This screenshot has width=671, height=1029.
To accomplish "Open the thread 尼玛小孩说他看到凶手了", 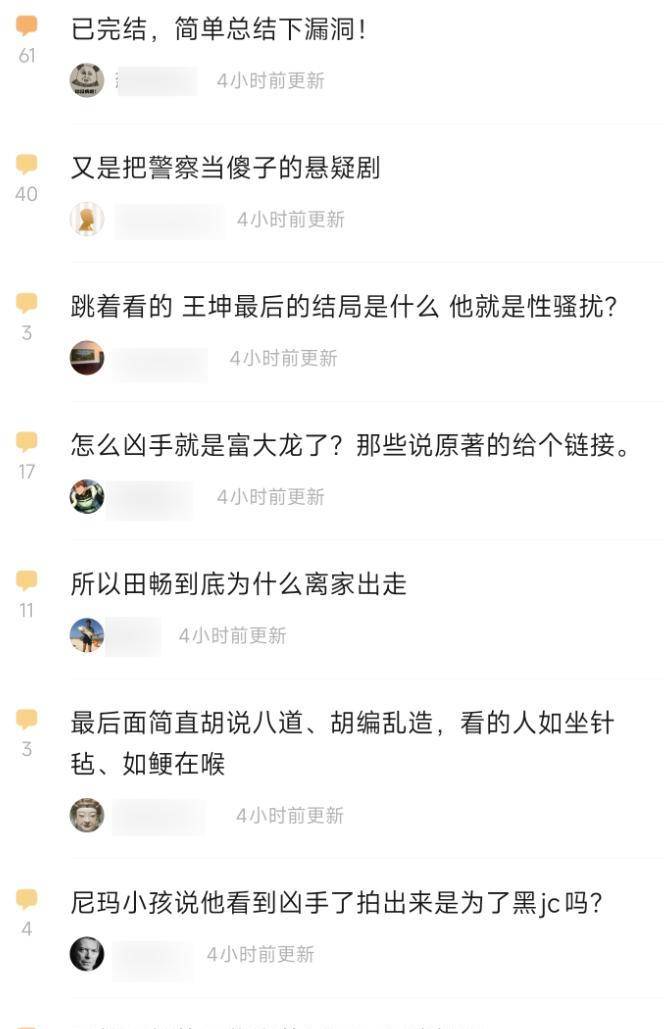I will click(x=337, y=903).
